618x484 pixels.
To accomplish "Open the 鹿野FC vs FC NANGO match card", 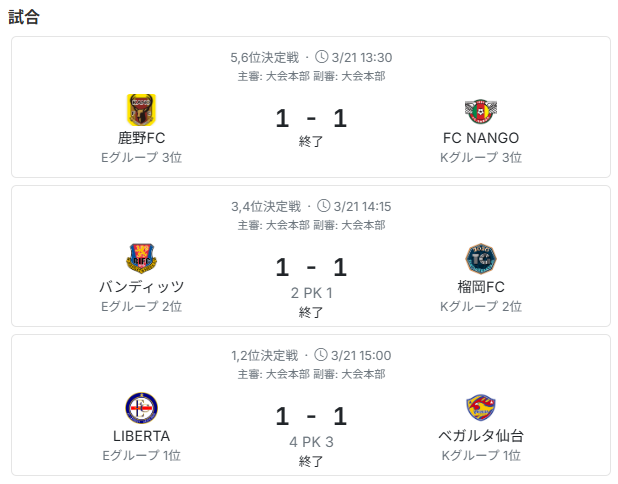I will pyautogui.click(x=310, y=108).
